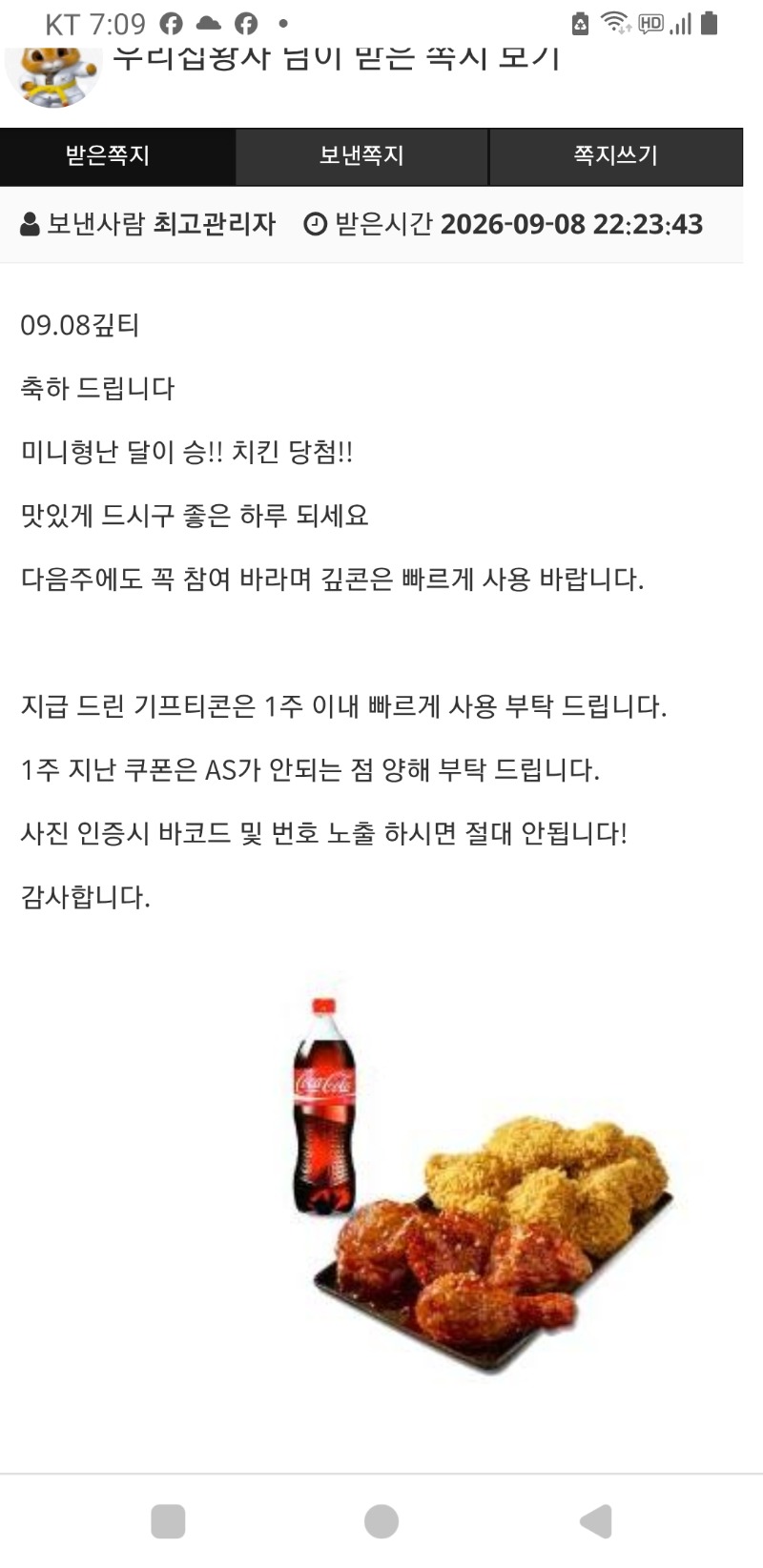Go to the home screen
This screenshot has height=1568, width=763.
coord(381,1521)
